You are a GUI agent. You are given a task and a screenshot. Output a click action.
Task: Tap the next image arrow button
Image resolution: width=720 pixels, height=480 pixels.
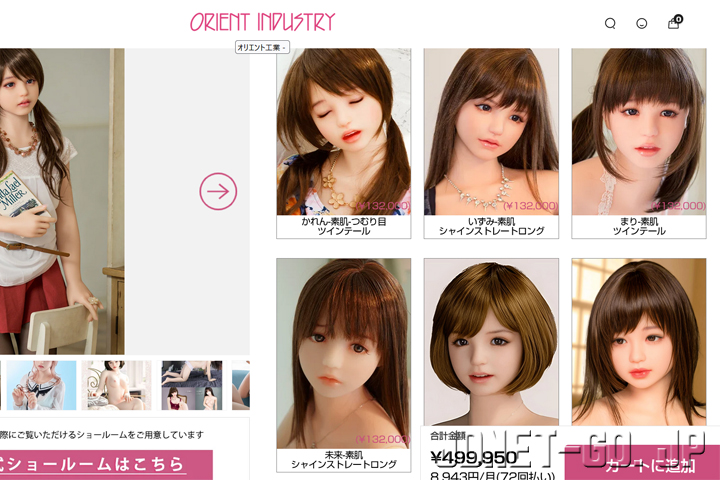(218, 191)
